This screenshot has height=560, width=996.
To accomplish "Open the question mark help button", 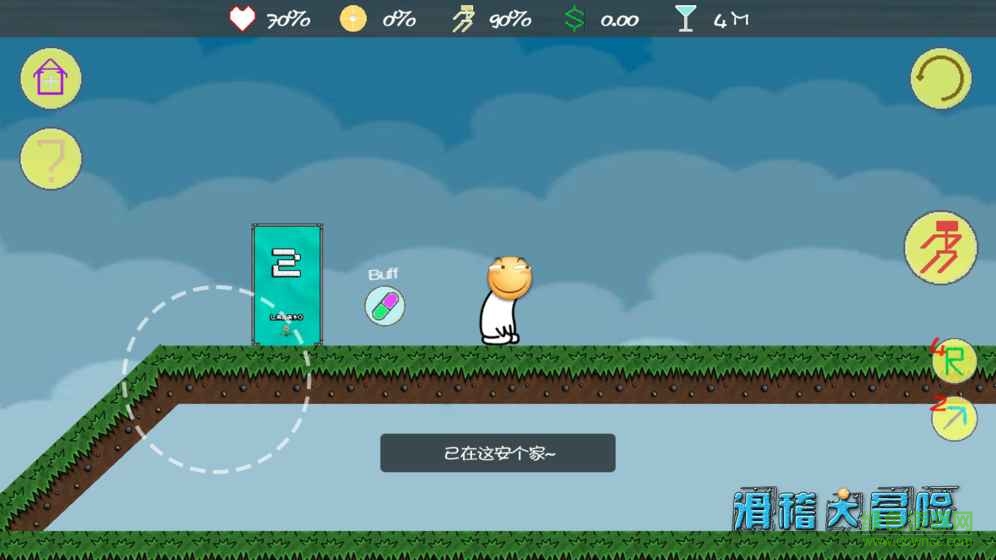I will pyautogui.click(x=51, y=159).
